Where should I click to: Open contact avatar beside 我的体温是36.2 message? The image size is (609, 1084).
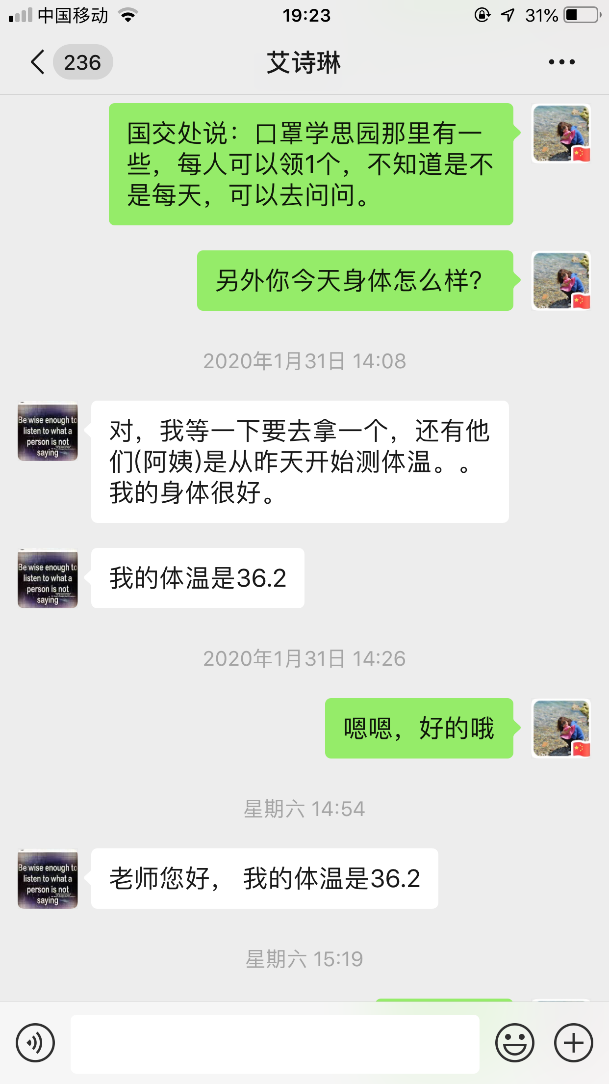click(x=48, y=578)
